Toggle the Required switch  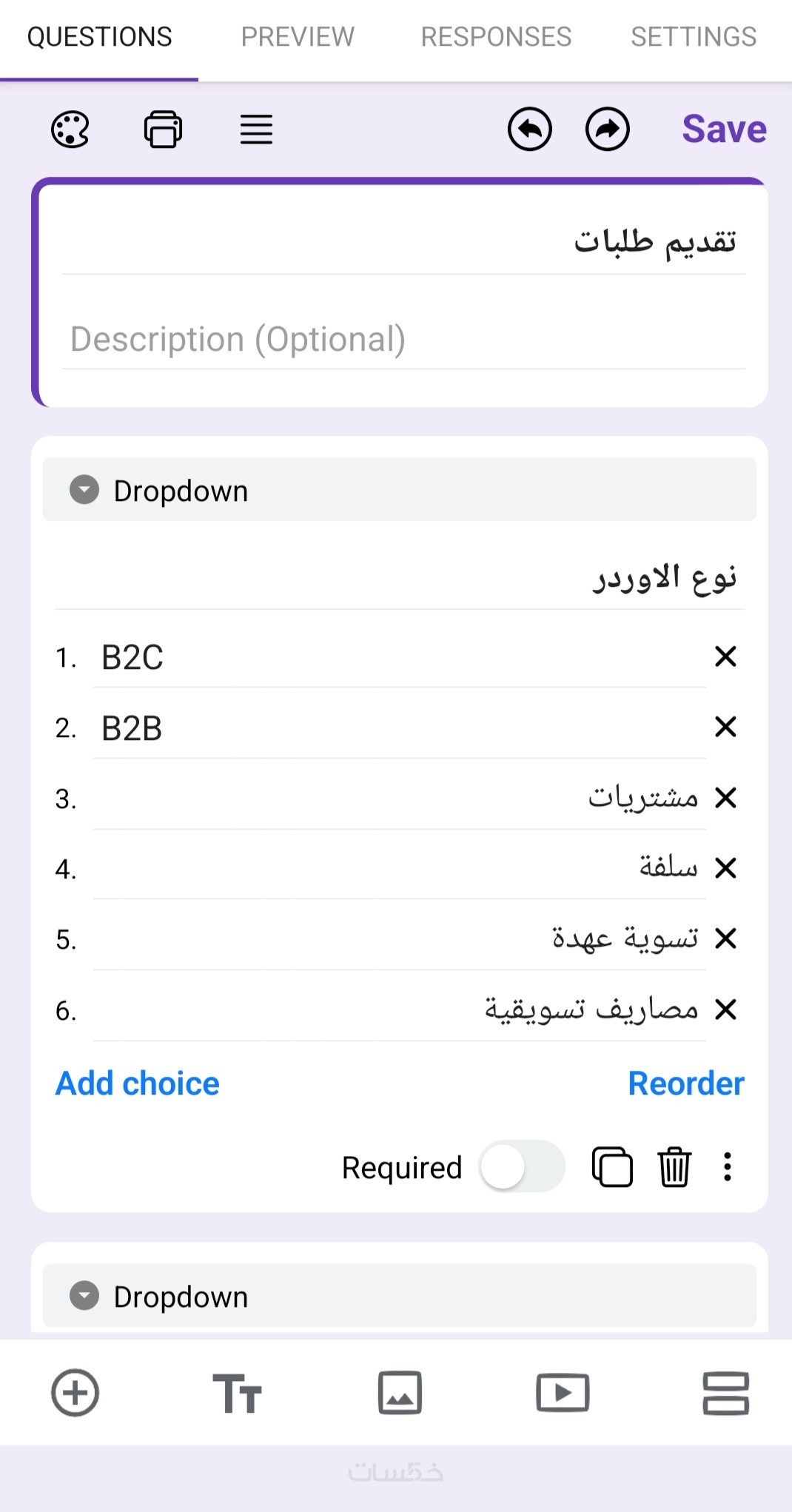[522, 1167]
